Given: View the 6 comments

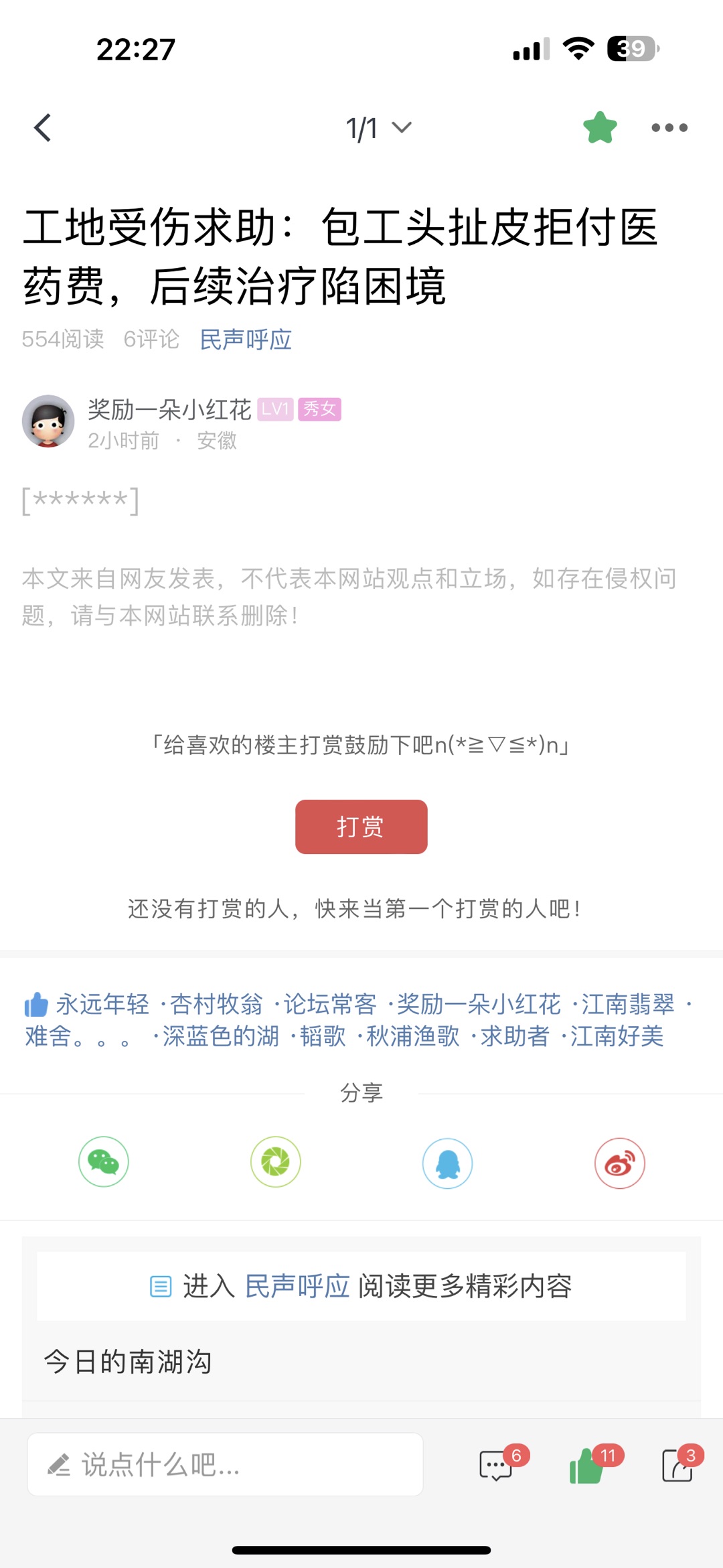Looking at the screenshot, I should [x=496, y=1466].
